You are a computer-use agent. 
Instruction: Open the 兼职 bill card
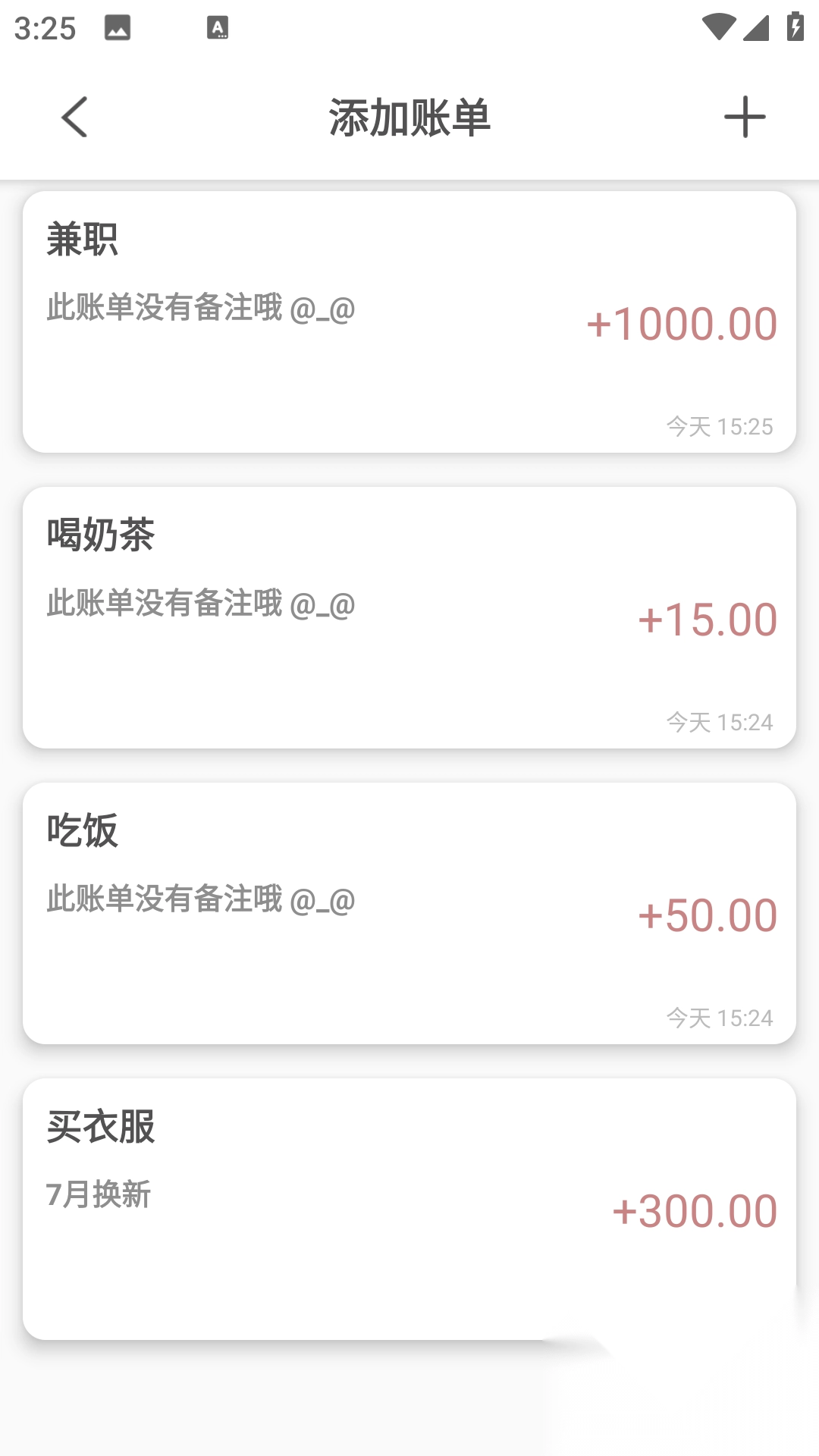pyautogui.click(x=409, y=322)
